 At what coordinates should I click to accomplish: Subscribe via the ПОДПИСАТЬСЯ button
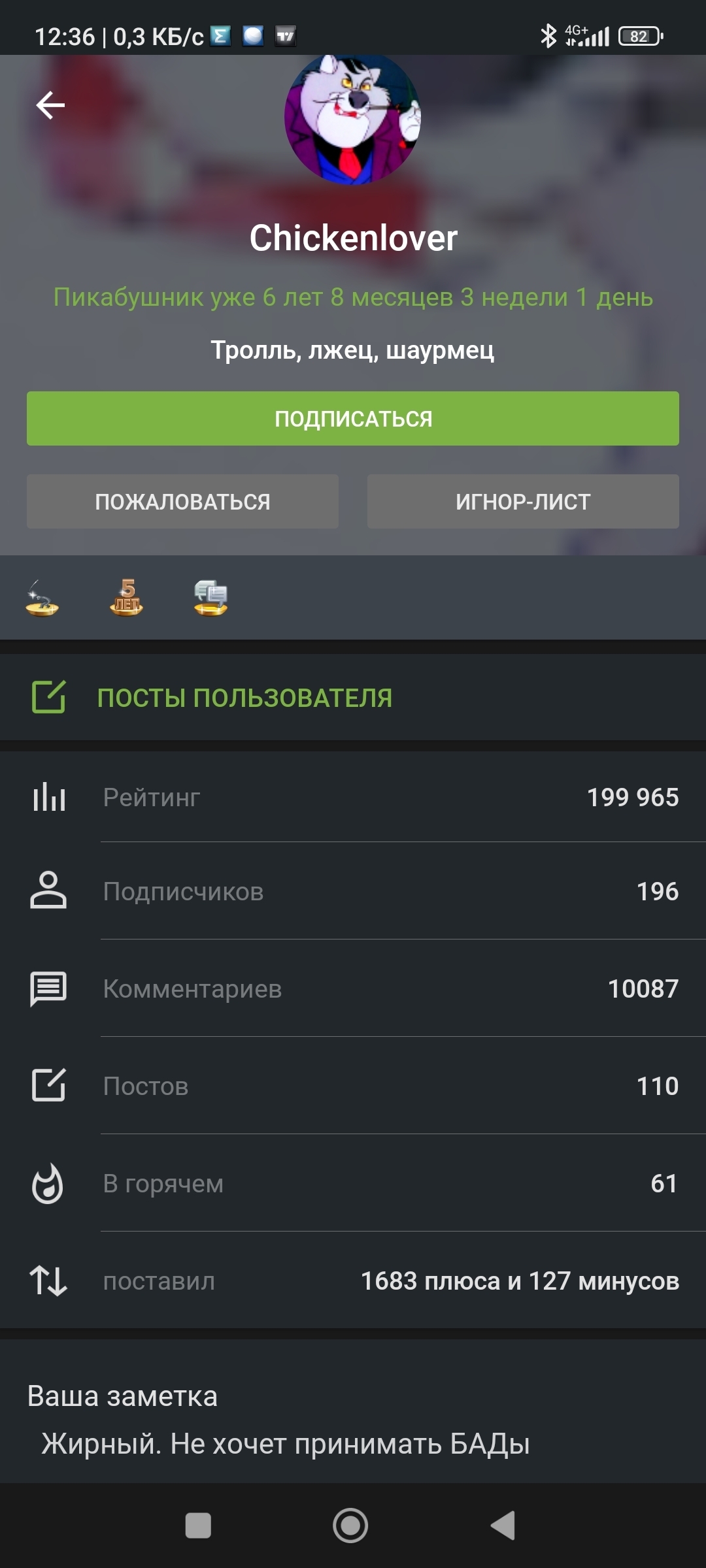tap(353, 419)
